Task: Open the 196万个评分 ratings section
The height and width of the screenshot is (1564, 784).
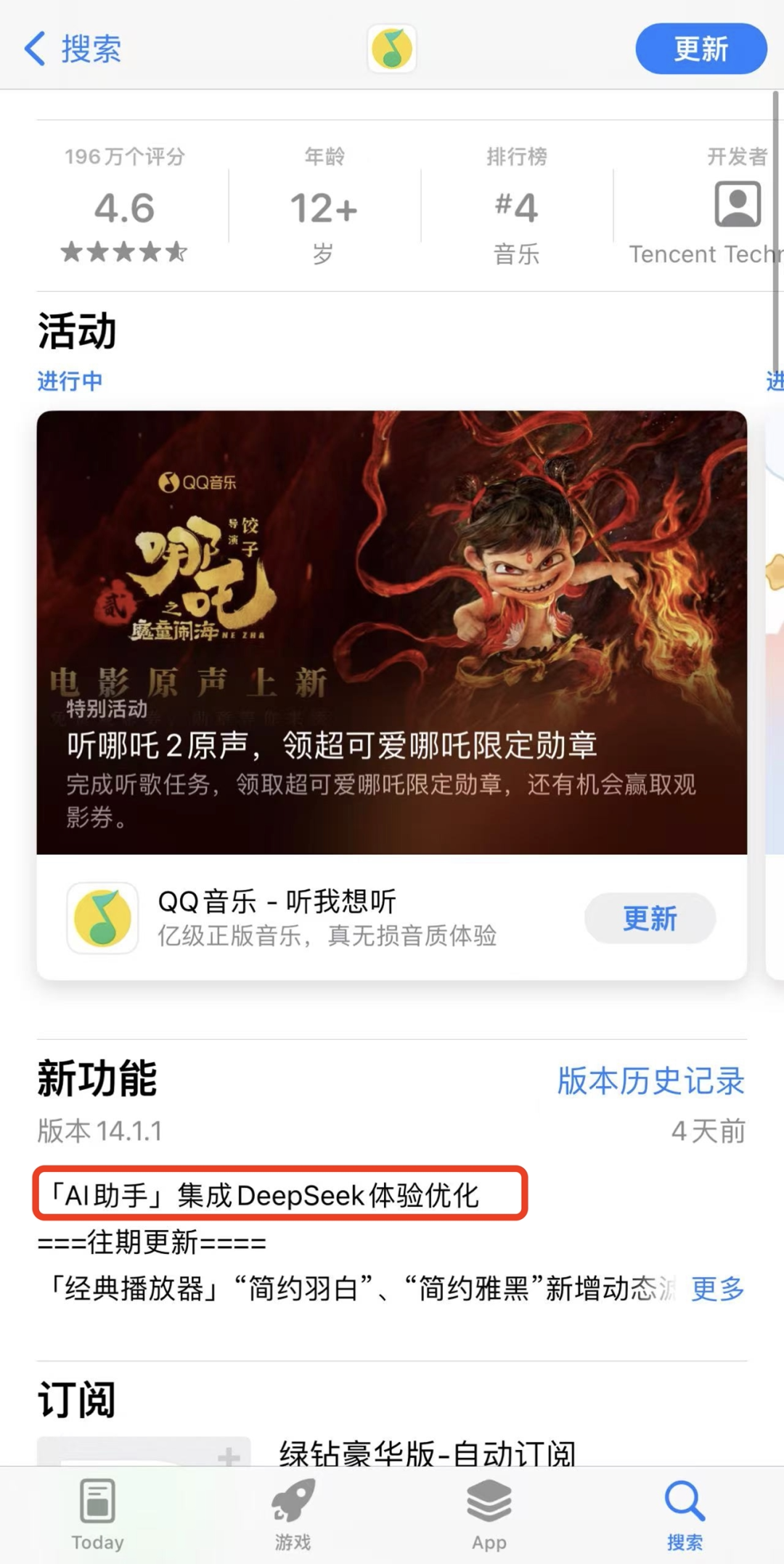Action: pyautogui.click(x=124, y=208)
